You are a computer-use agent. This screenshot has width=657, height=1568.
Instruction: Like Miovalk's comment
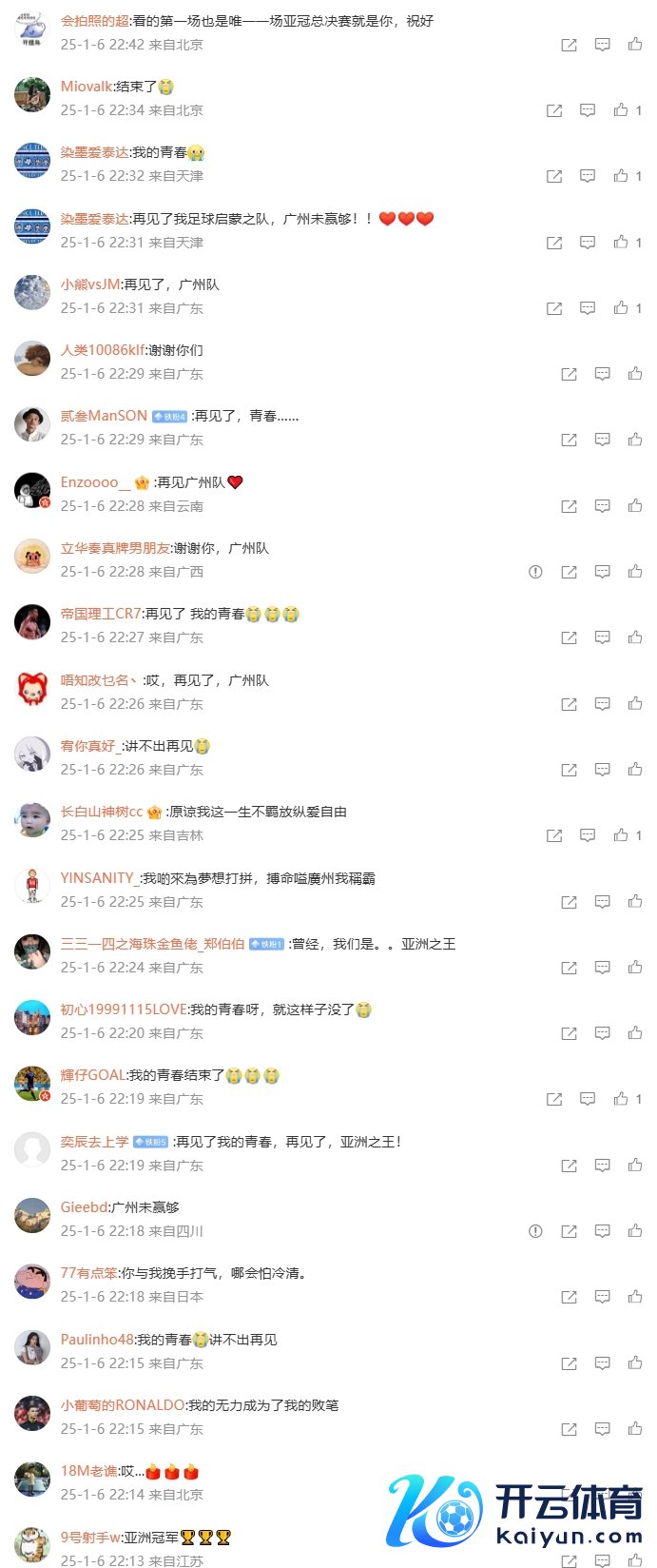[x=621, y=110]
